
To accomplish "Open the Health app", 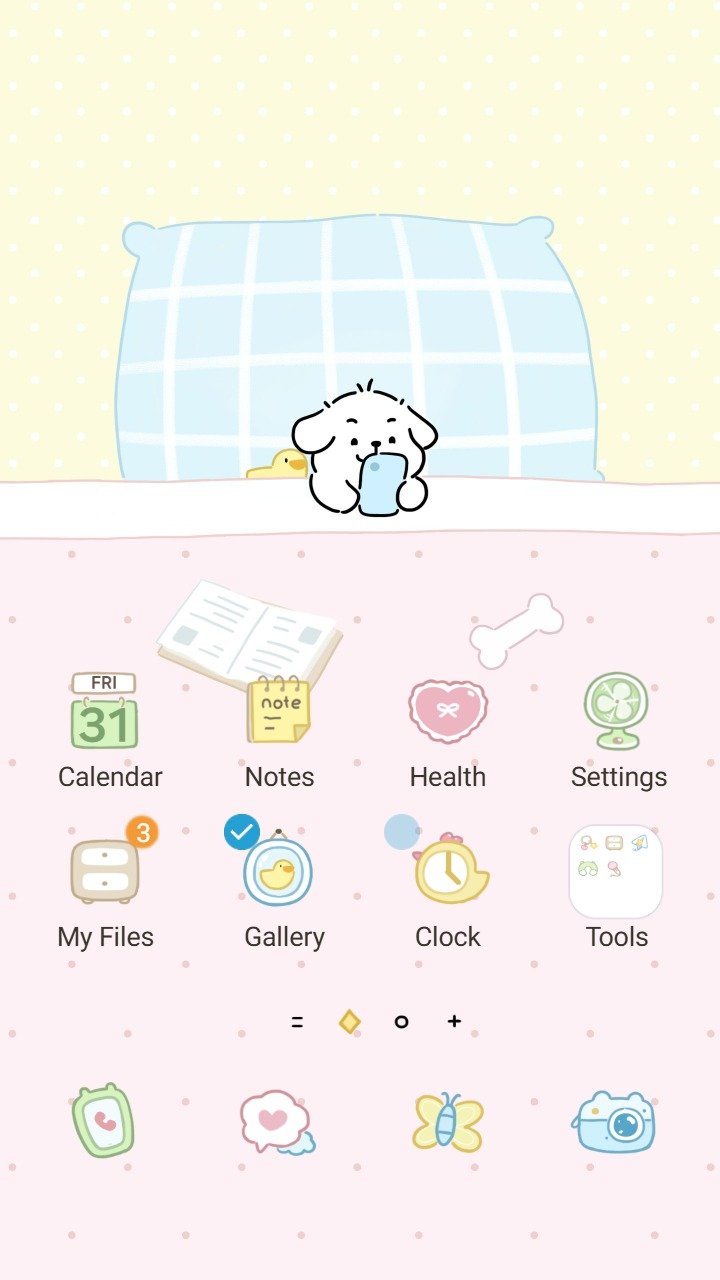I will click(447, 712).
